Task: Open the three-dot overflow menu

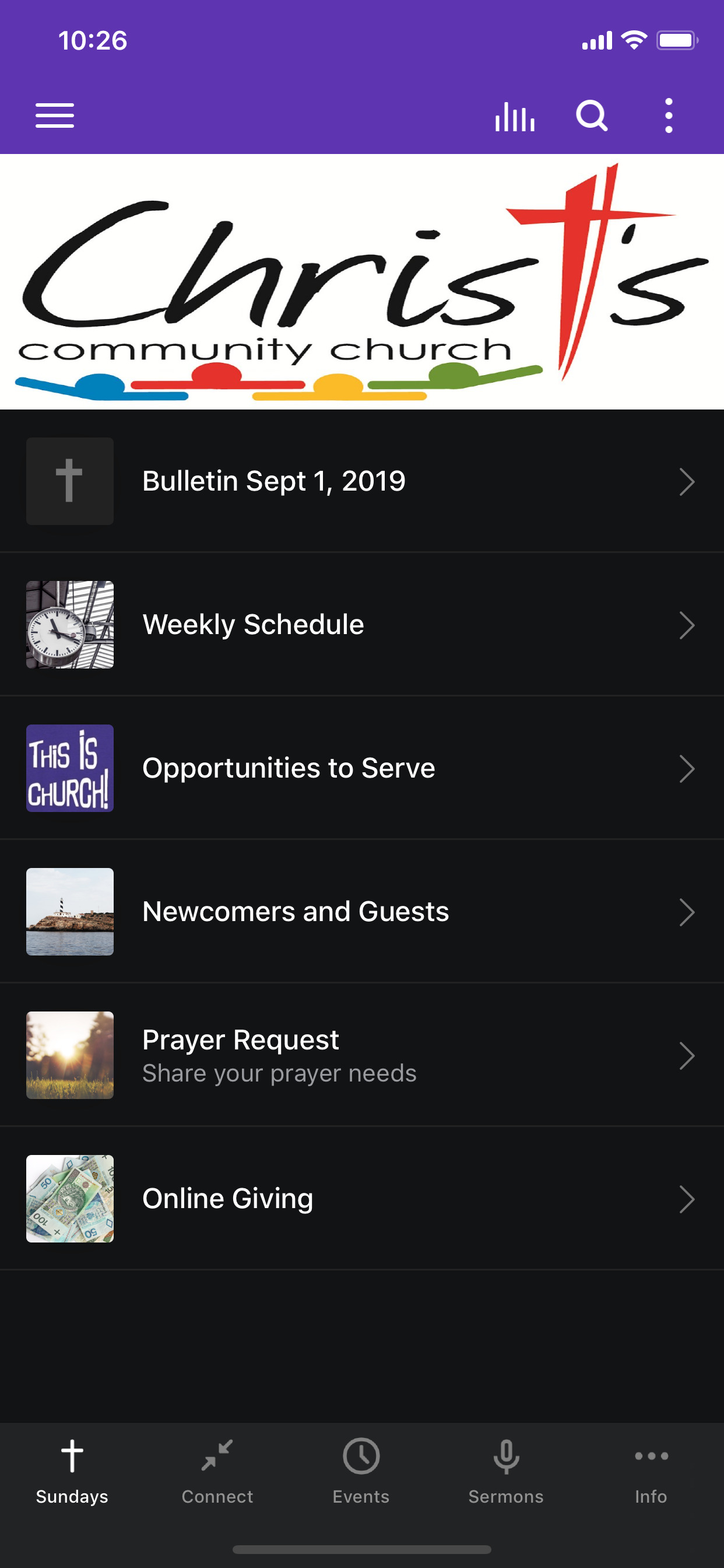Action: [x=669, y=116]
